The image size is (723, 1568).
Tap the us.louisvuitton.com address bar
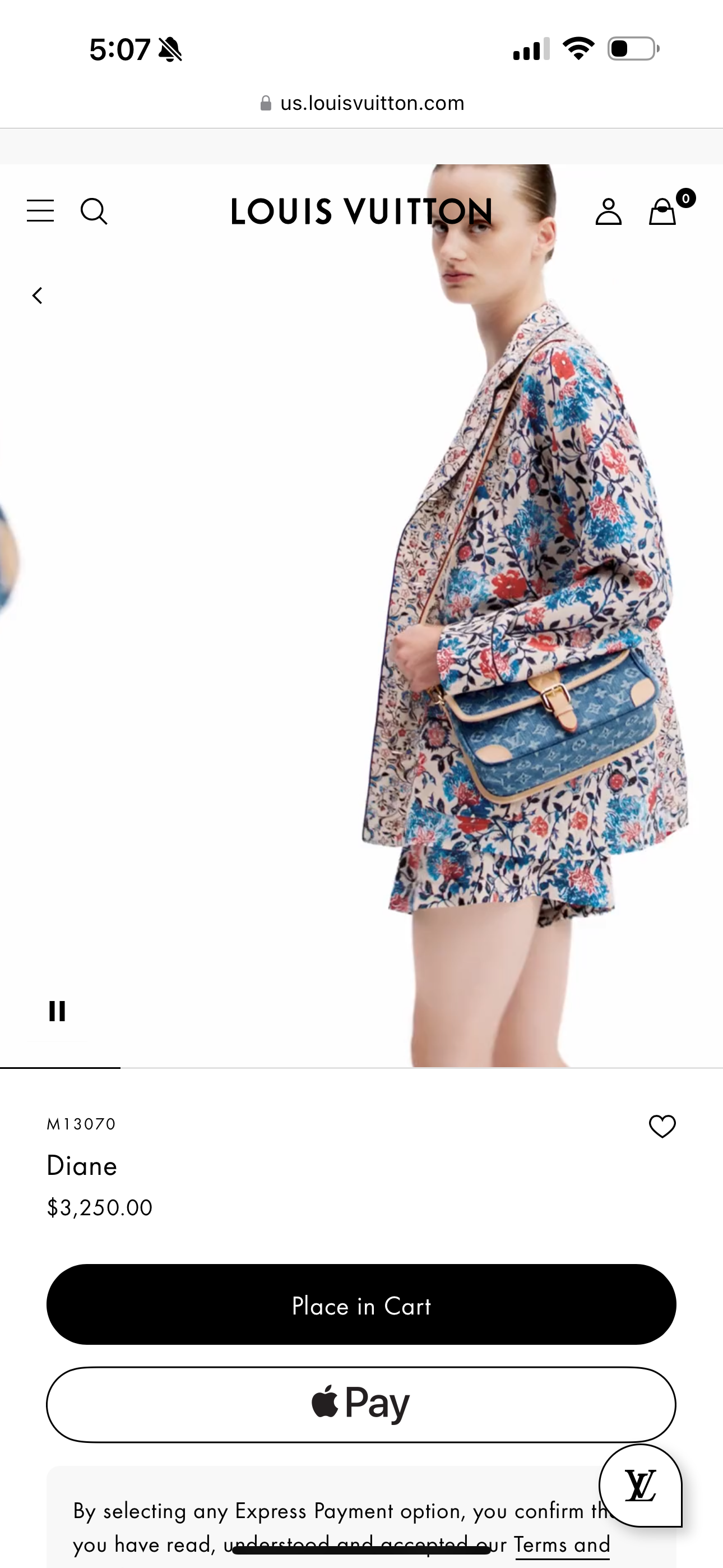[x=361, y=103]
